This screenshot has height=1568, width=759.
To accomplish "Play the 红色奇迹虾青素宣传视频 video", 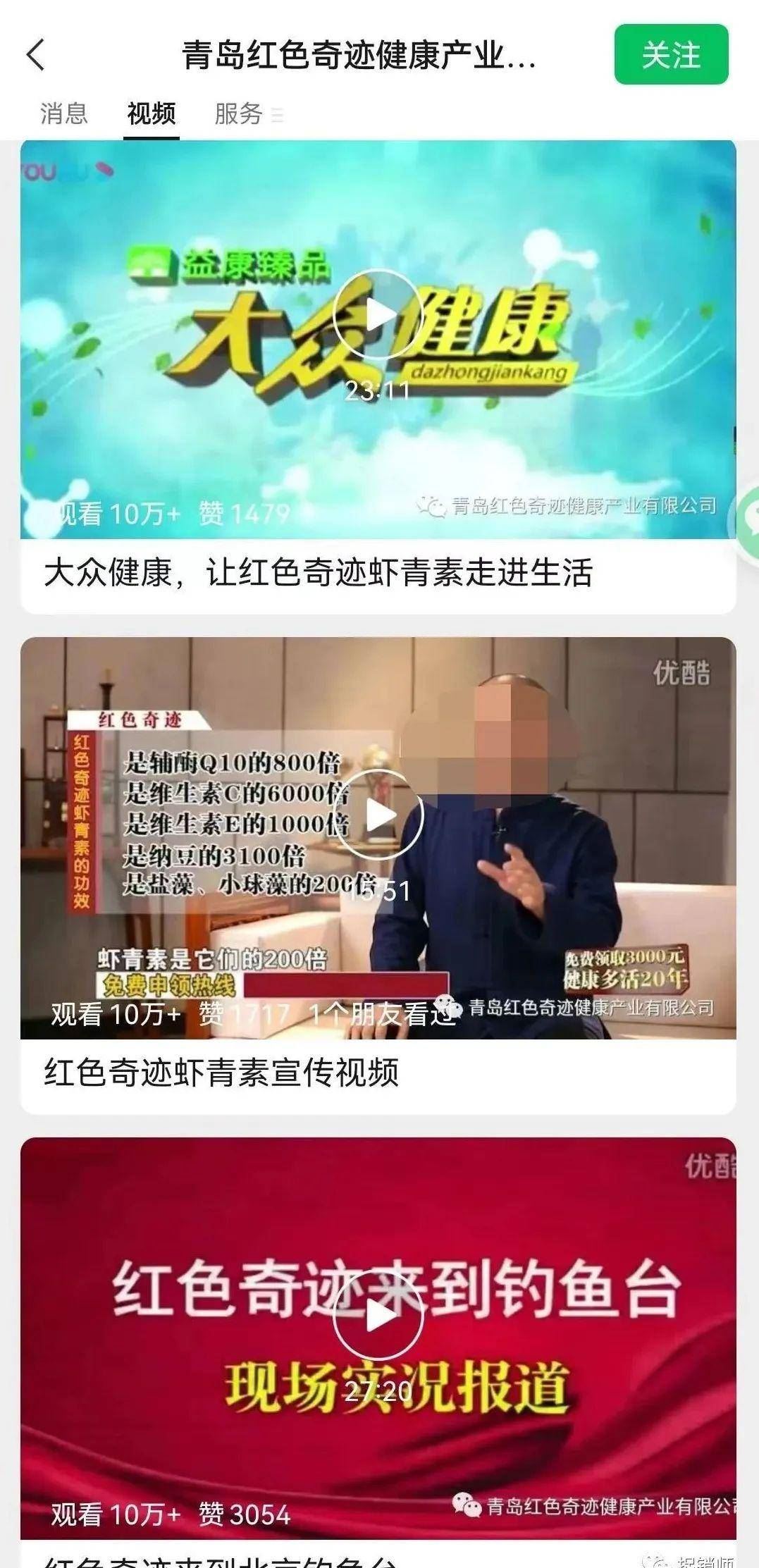I will coord(378,815).
